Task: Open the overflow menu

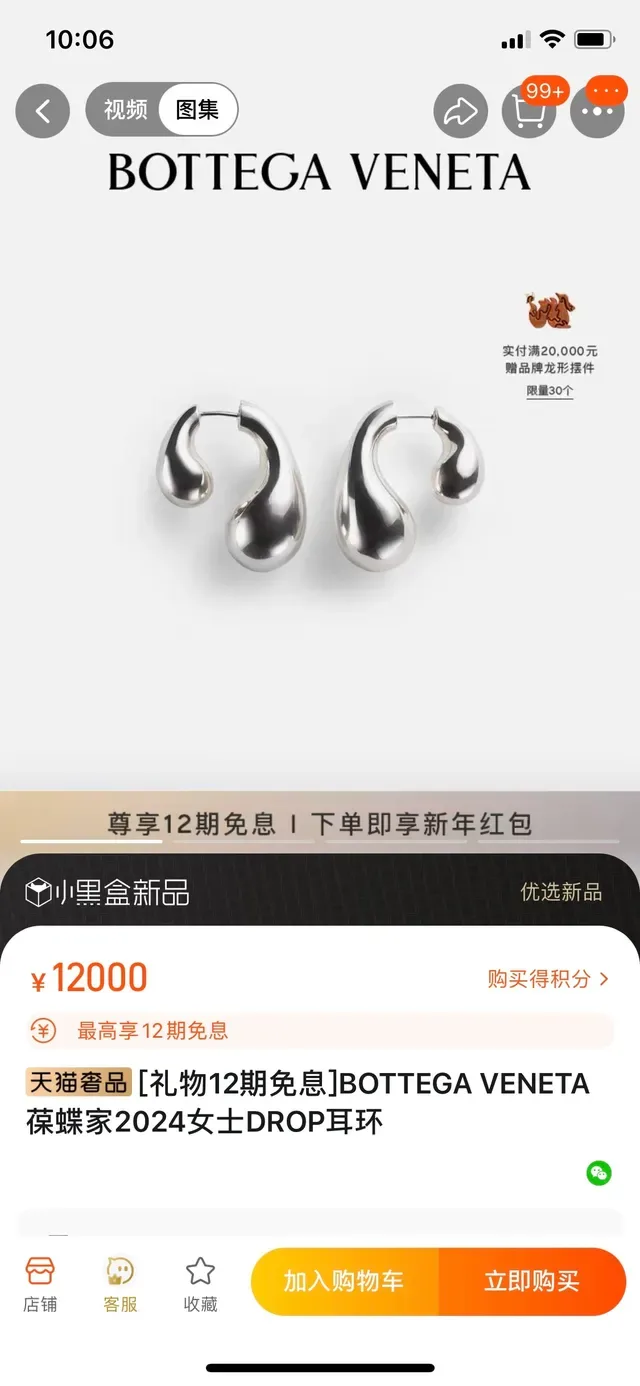Action: [597, 110]
